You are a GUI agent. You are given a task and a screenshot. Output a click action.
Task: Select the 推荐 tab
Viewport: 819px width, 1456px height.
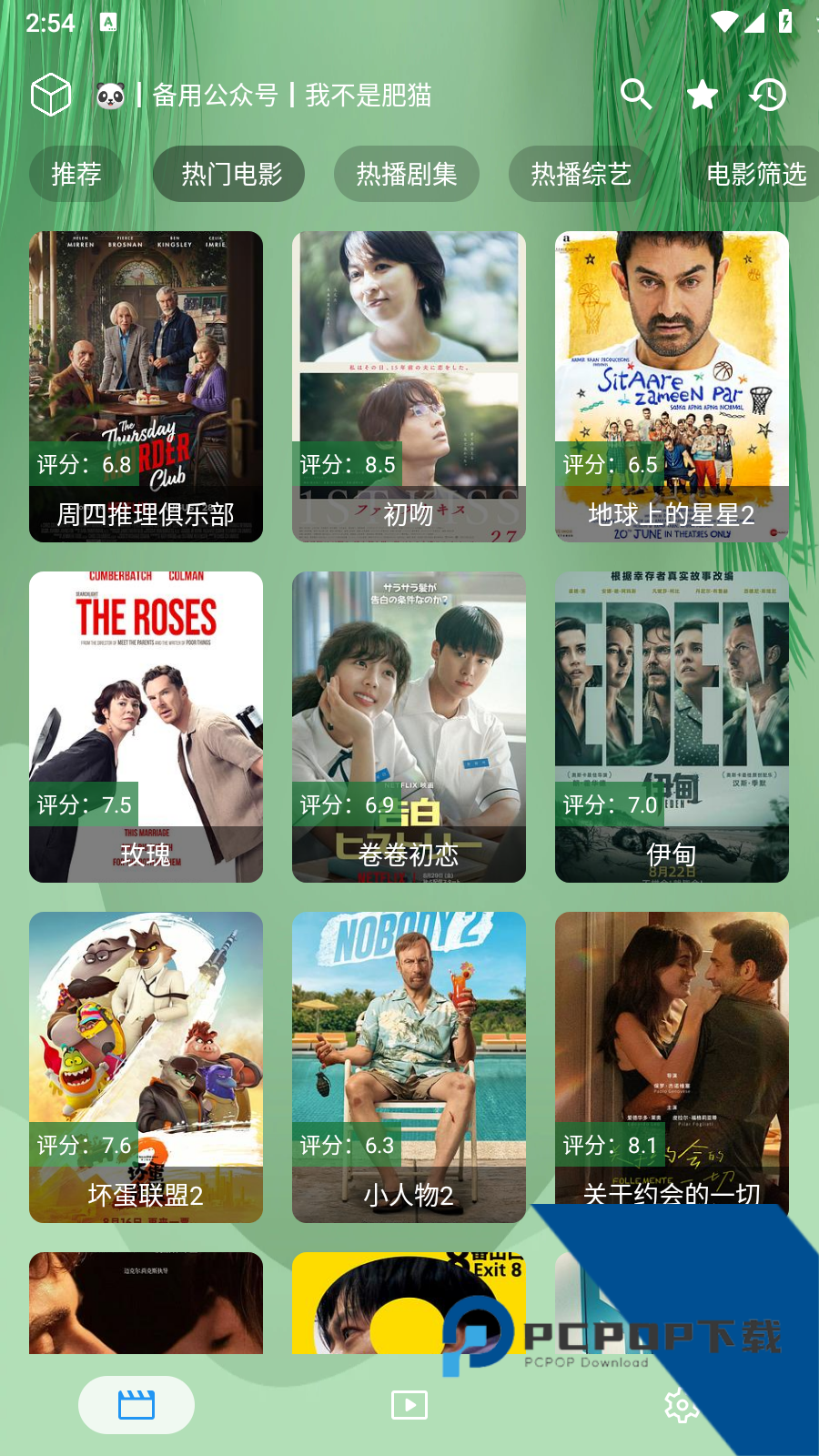(x=76, y=174)
